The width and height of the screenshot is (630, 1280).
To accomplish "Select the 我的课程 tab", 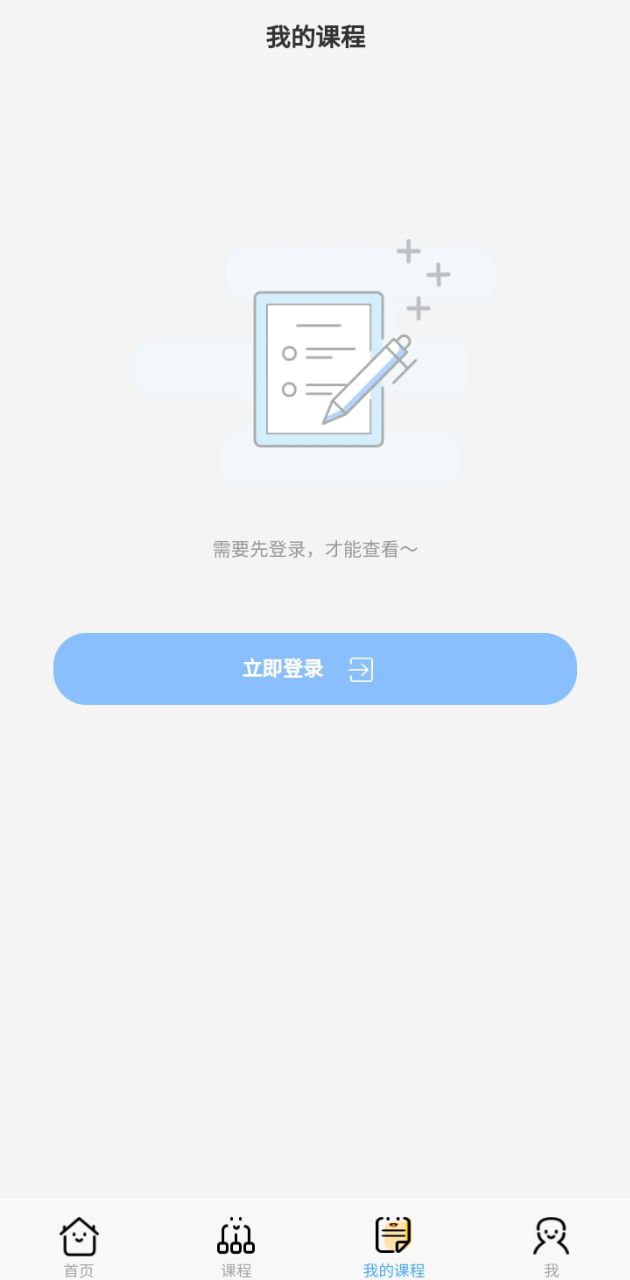I will click(393, 1245).
